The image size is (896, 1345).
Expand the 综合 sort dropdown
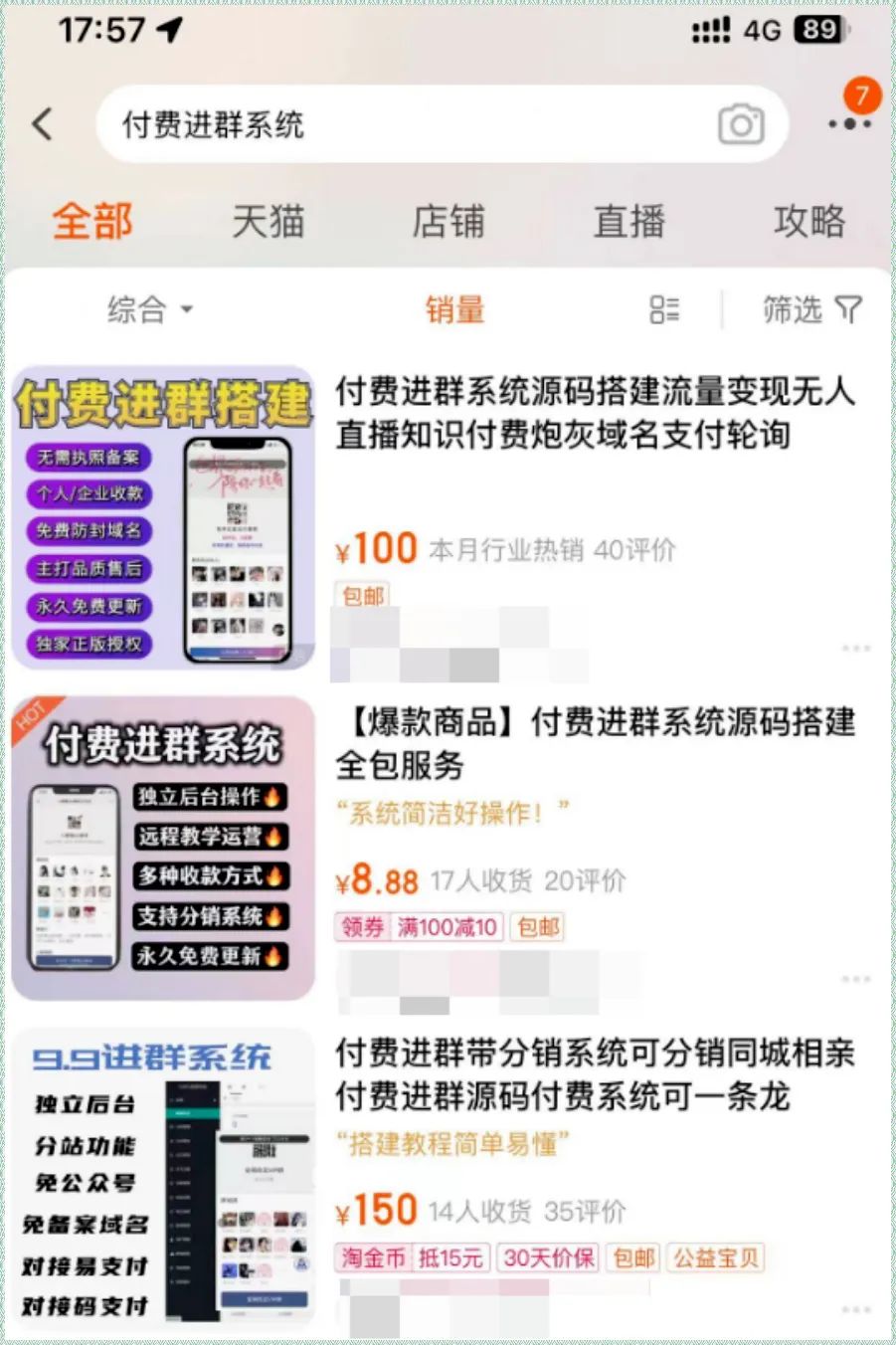point(149,309)
